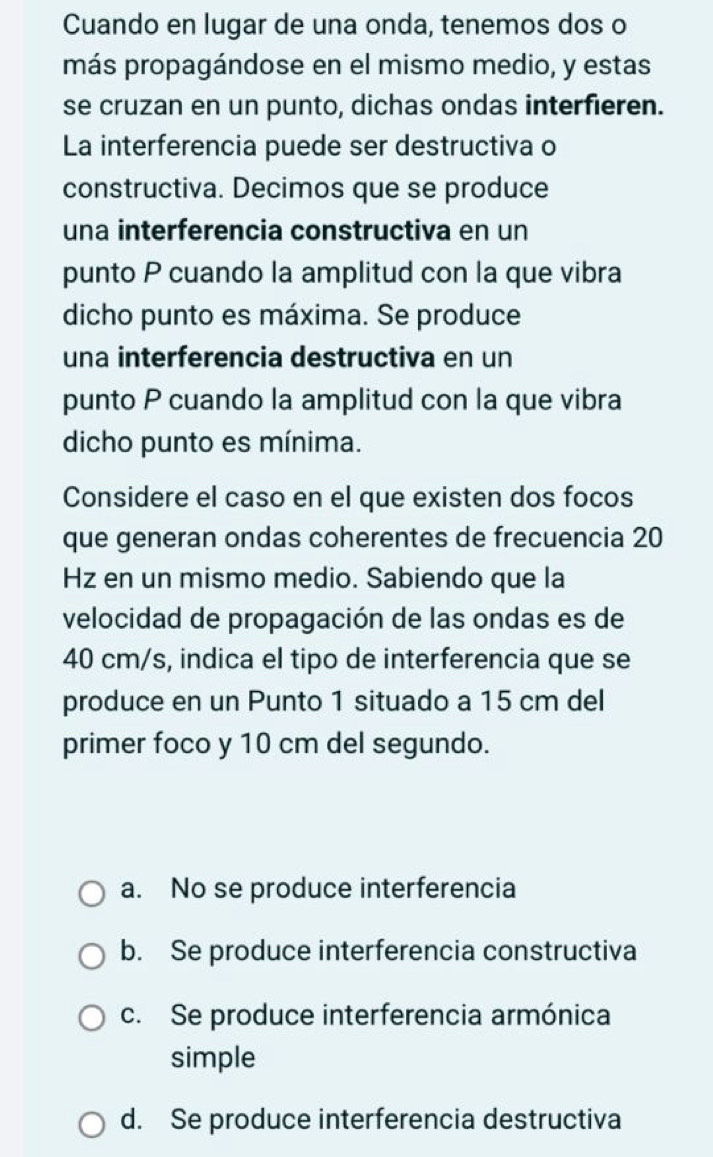
Task: Select option a. No se produce interferencia
Action: tap(93, 891)
